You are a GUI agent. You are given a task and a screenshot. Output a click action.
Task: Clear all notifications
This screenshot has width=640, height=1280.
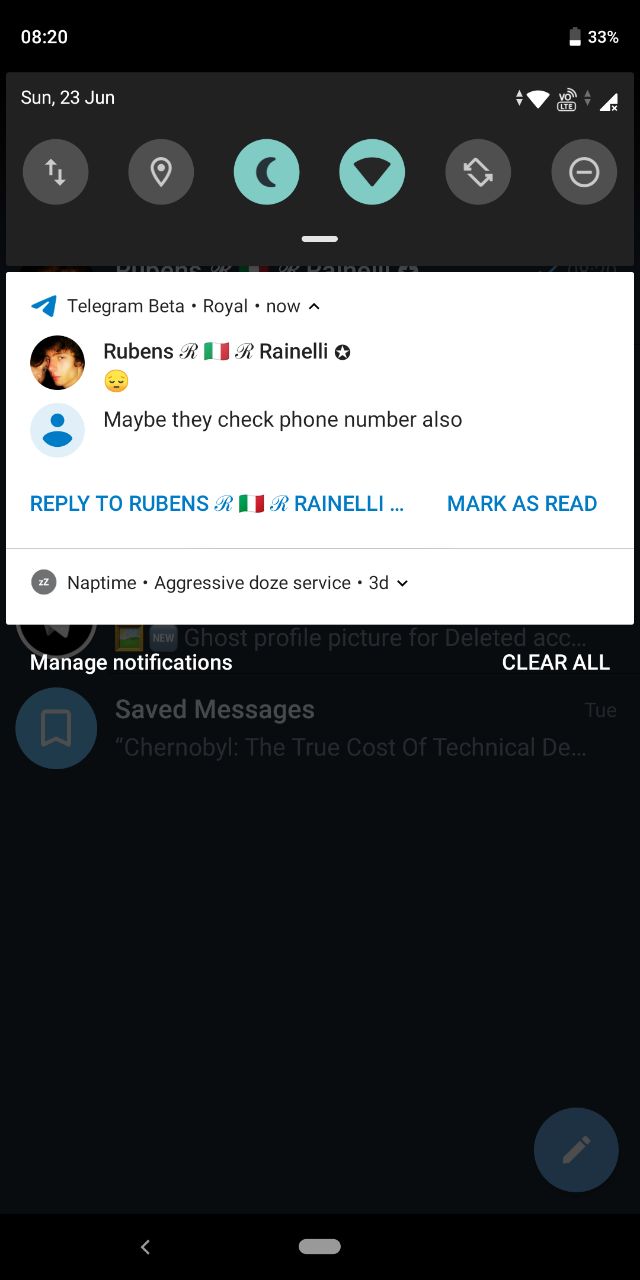pyautogui.click(x=555, y=662)
